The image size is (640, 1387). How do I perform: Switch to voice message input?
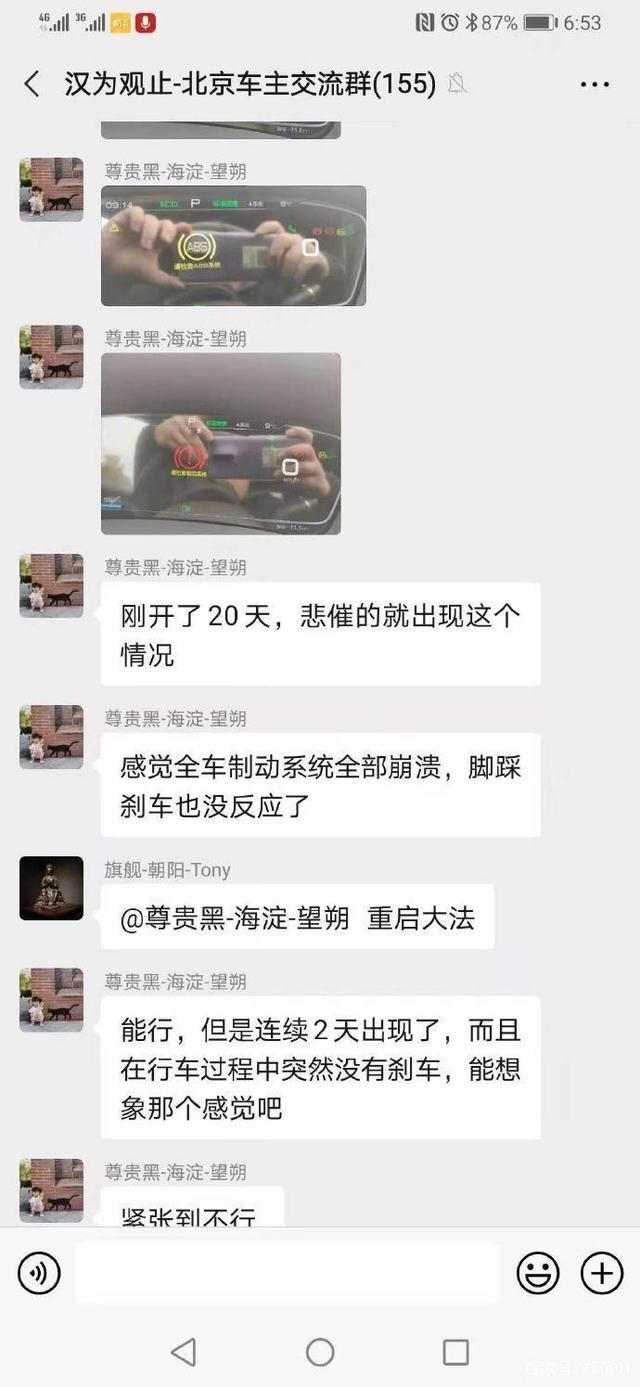pyautogui.click(x=39, y=1273)
